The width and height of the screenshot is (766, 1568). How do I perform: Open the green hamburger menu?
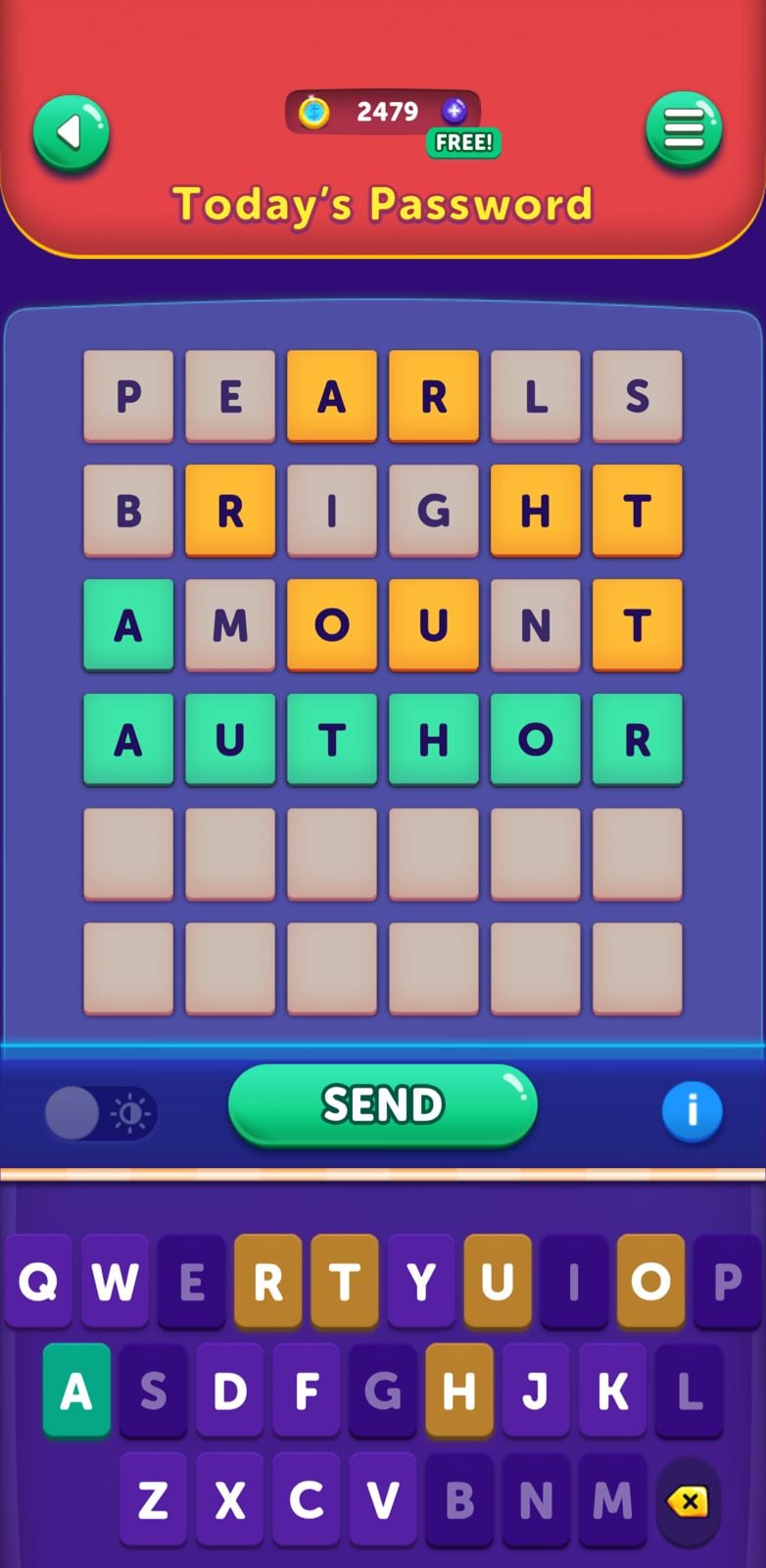point(684,129)
